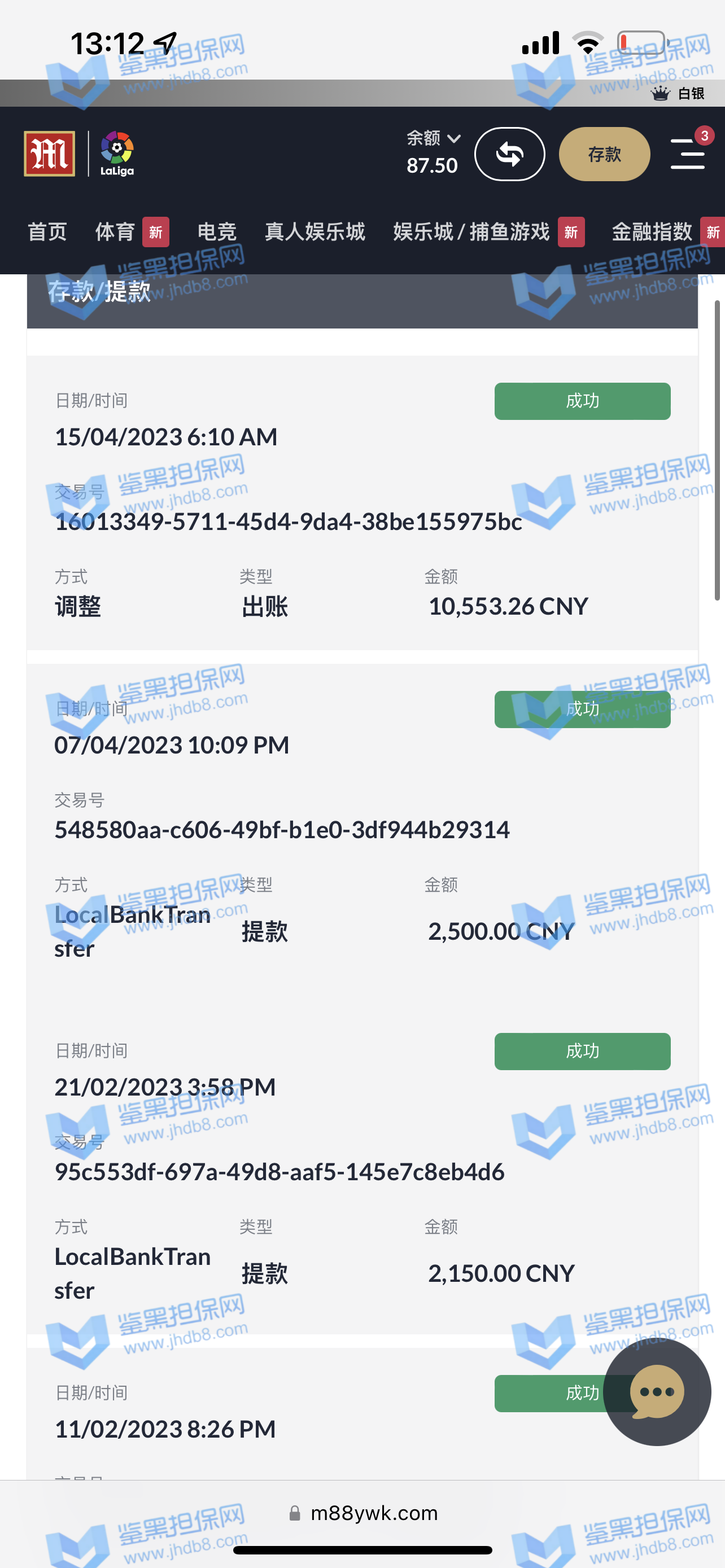Image resolution: width=725 pixels, height=1568 pixels.
Task: Open the 金融指数 tab
Action: 652,232
